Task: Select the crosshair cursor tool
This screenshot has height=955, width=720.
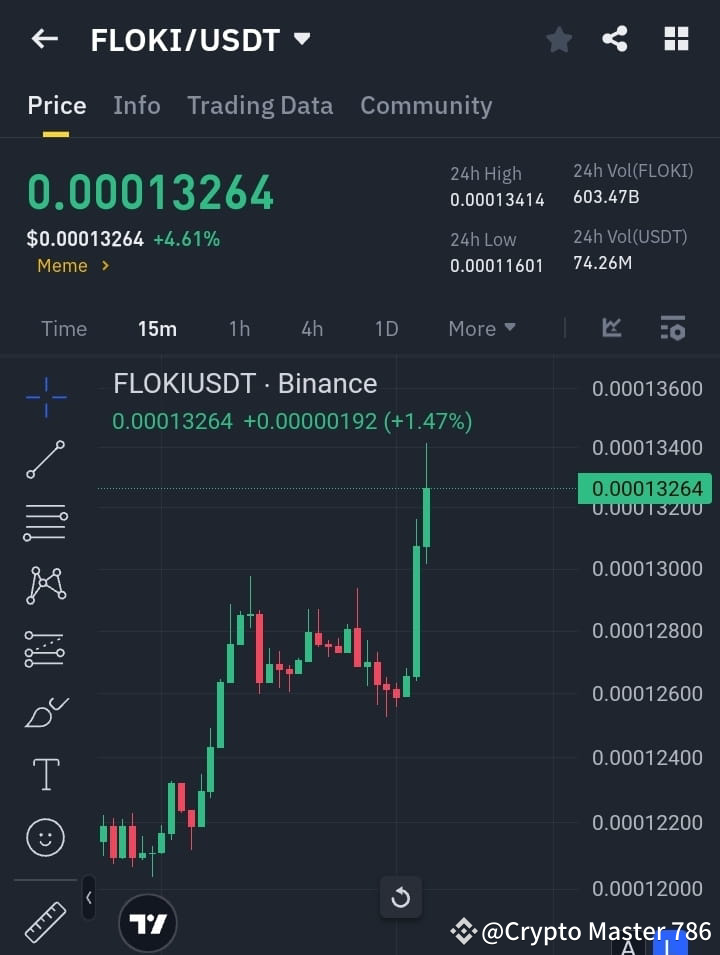Action: [x=45, y=398]
